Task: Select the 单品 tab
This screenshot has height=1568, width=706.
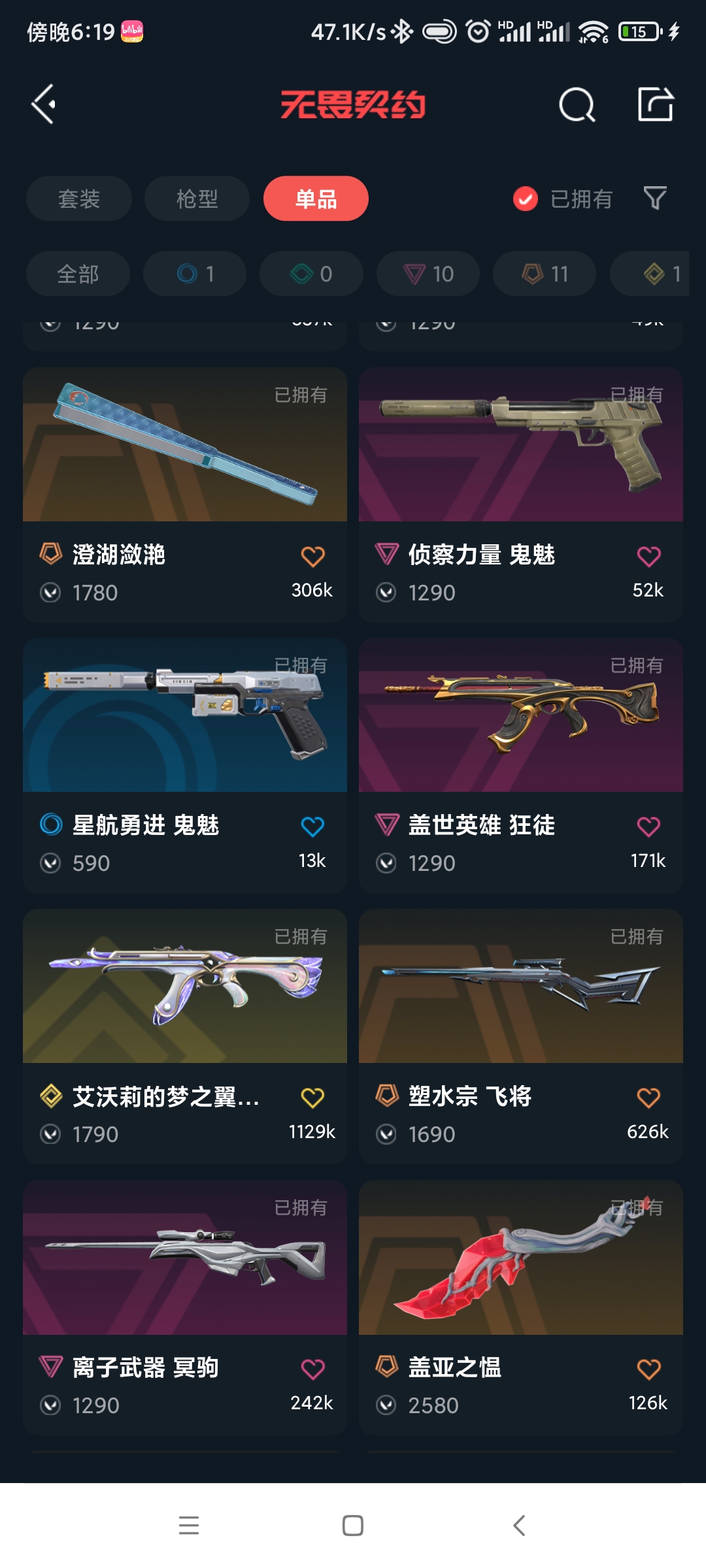Action: 316,199
